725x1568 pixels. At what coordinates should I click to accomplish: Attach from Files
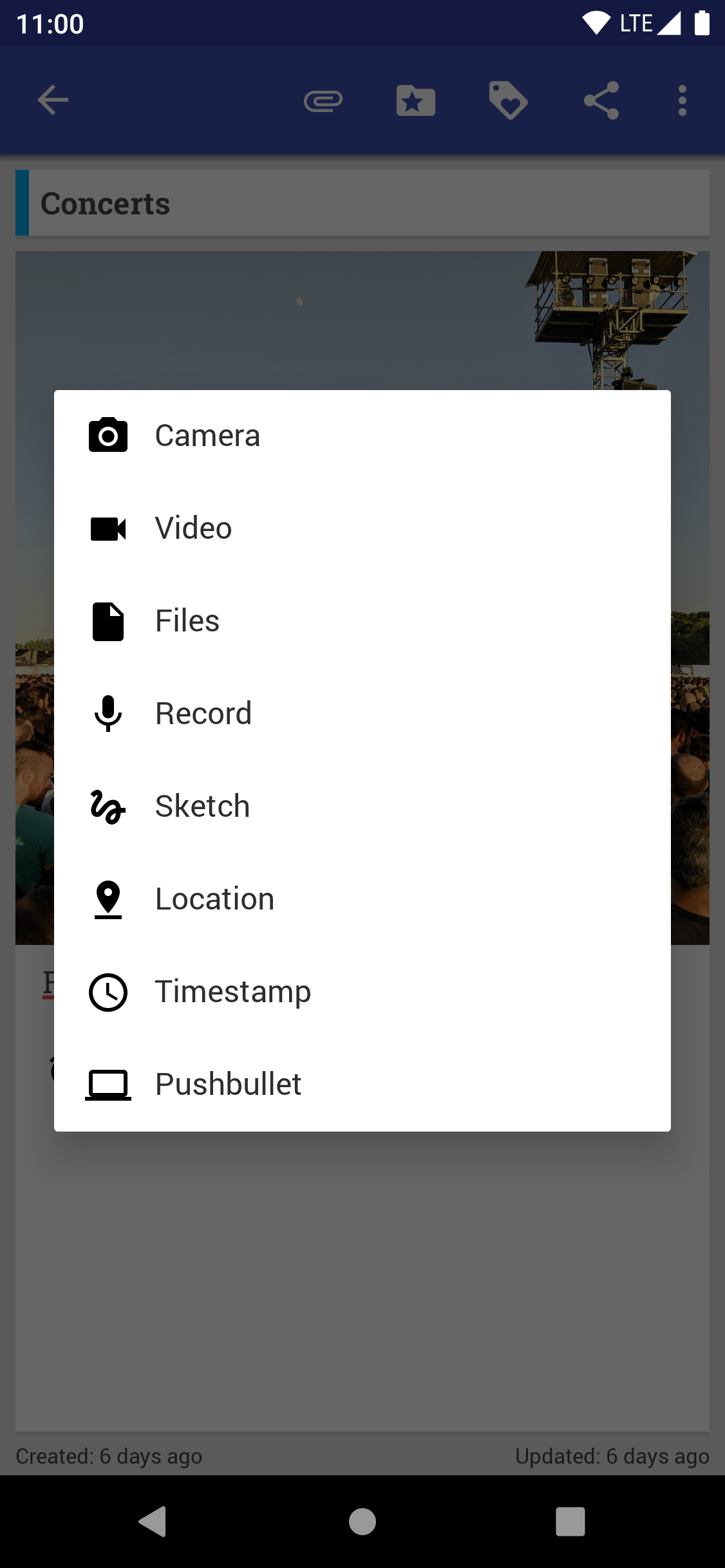(x=187, y=621)
